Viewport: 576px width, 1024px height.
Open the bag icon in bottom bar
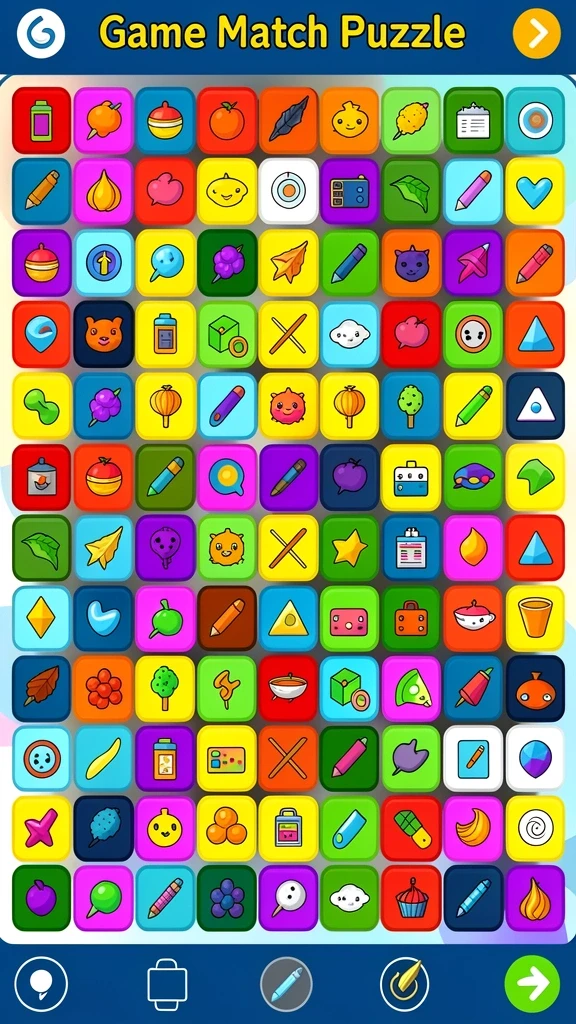point(167,984)
